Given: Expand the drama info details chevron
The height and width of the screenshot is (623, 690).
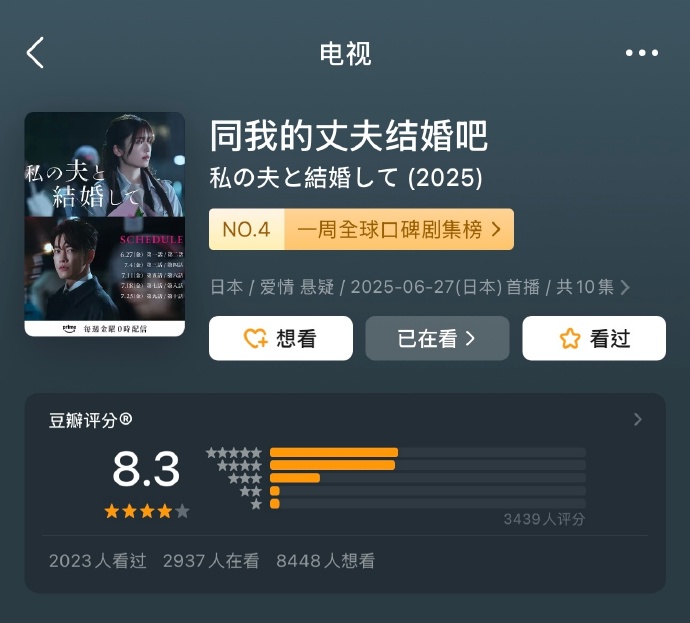Looking at the screenshot, I should click(x=626, y=288).
